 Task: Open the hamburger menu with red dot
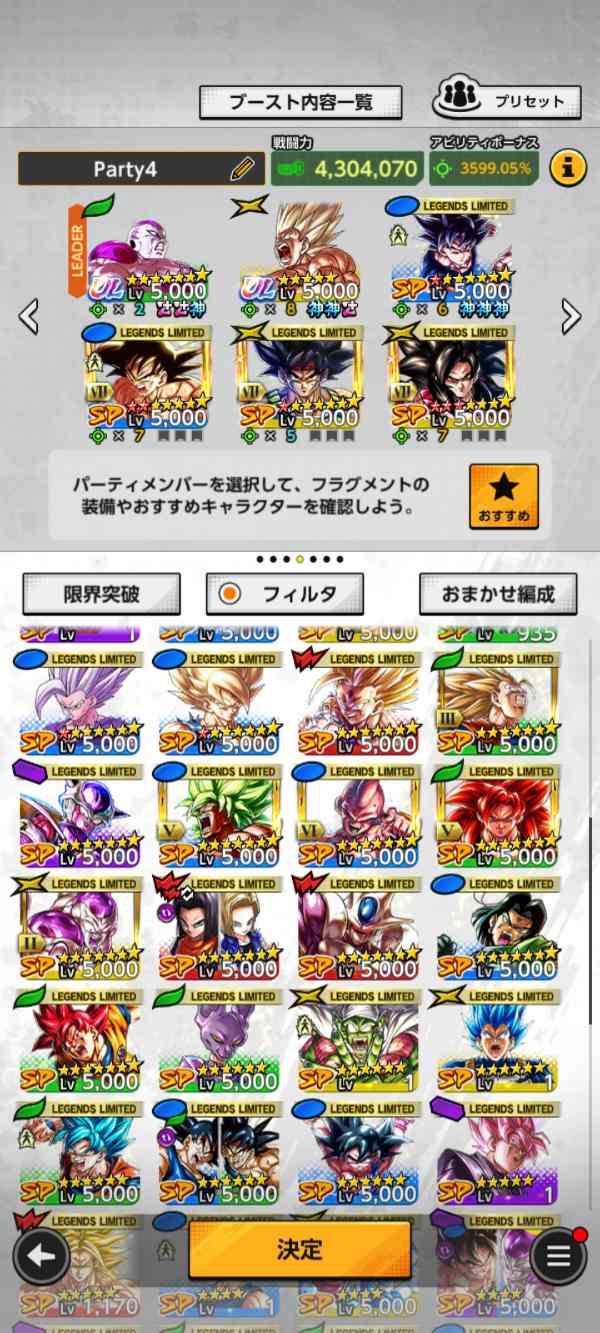click(x=557, y=1256)
